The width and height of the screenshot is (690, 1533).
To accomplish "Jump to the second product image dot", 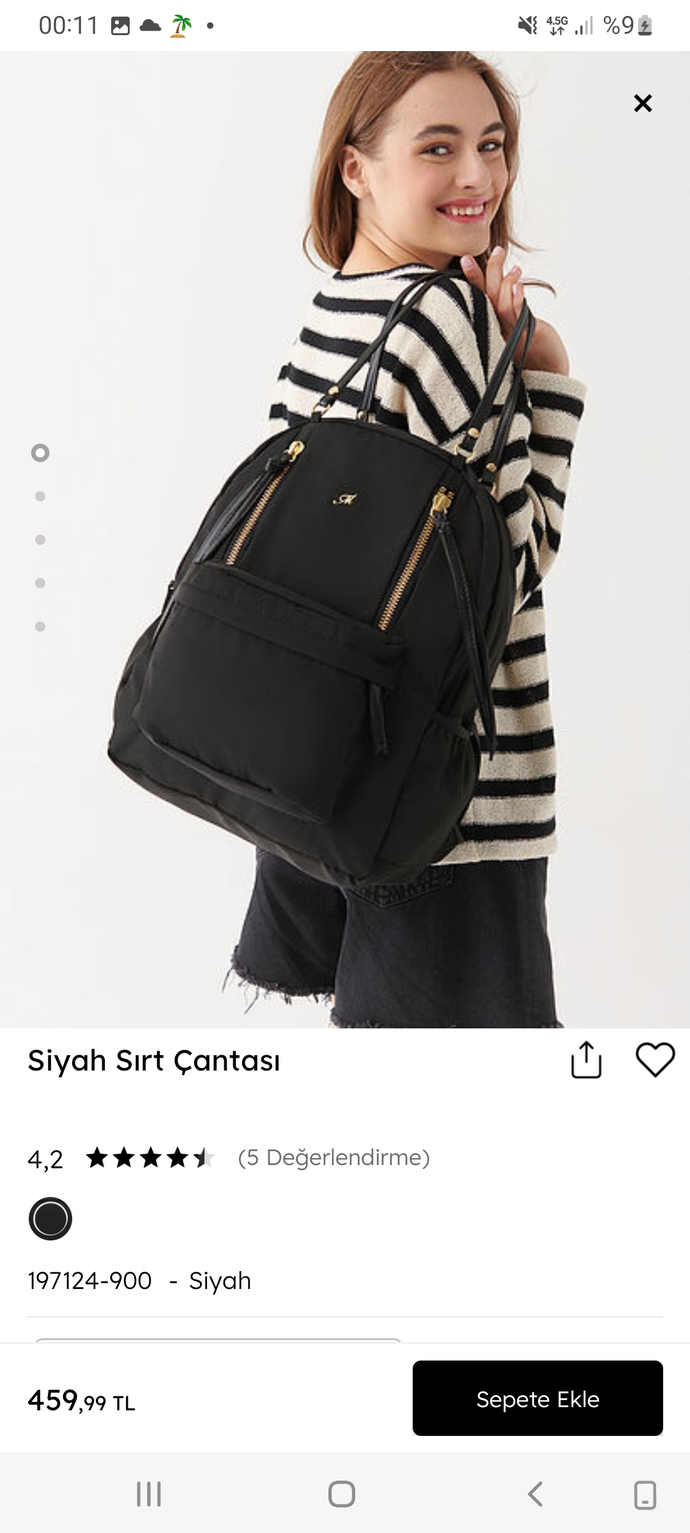I will click(40, 496).
